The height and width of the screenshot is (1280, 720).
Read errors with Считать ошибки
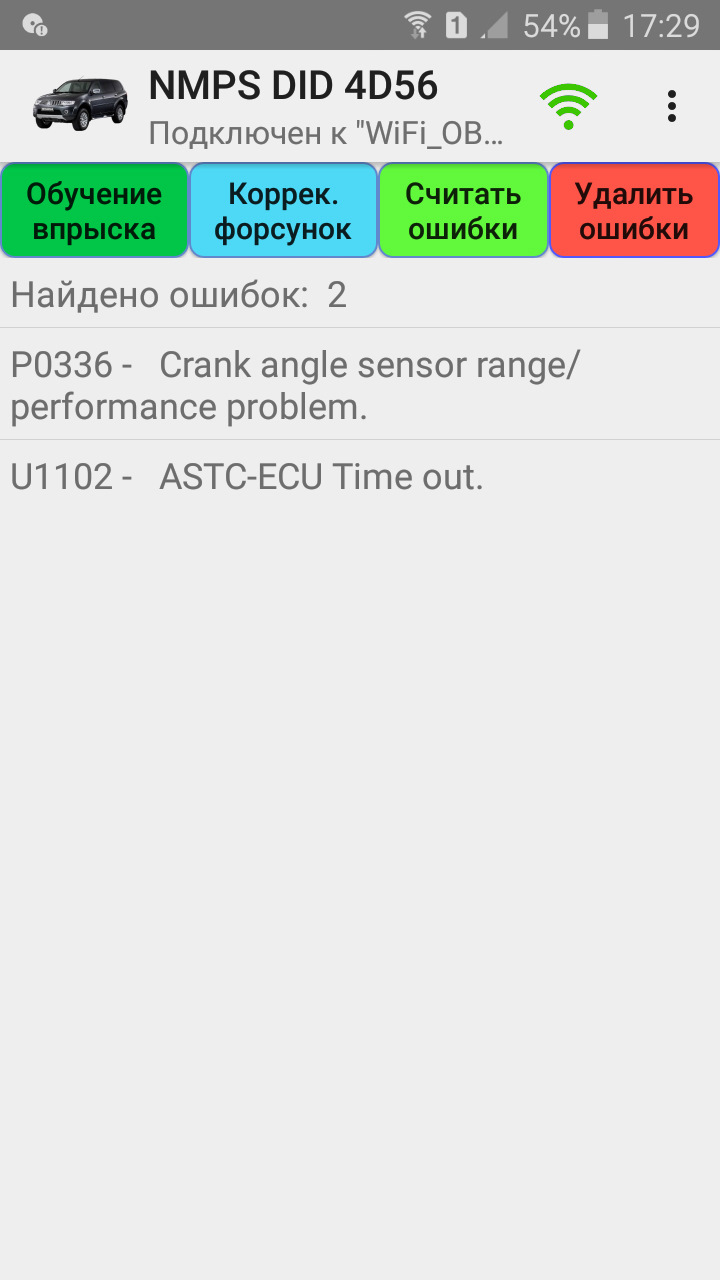click(463, 211)
